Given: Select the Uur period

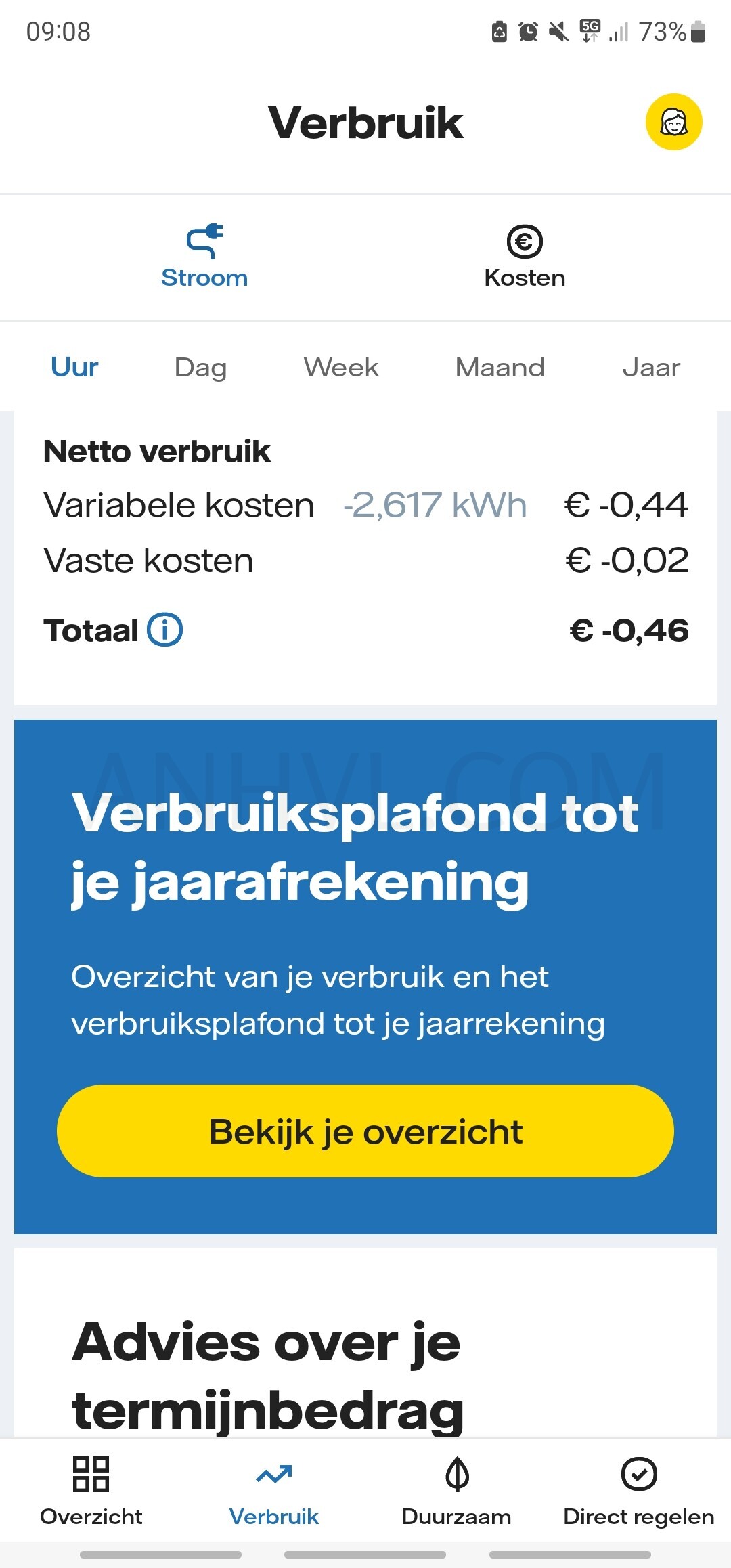Looking at the screenshot, I should pyautogui.click(x=74, y=367).
